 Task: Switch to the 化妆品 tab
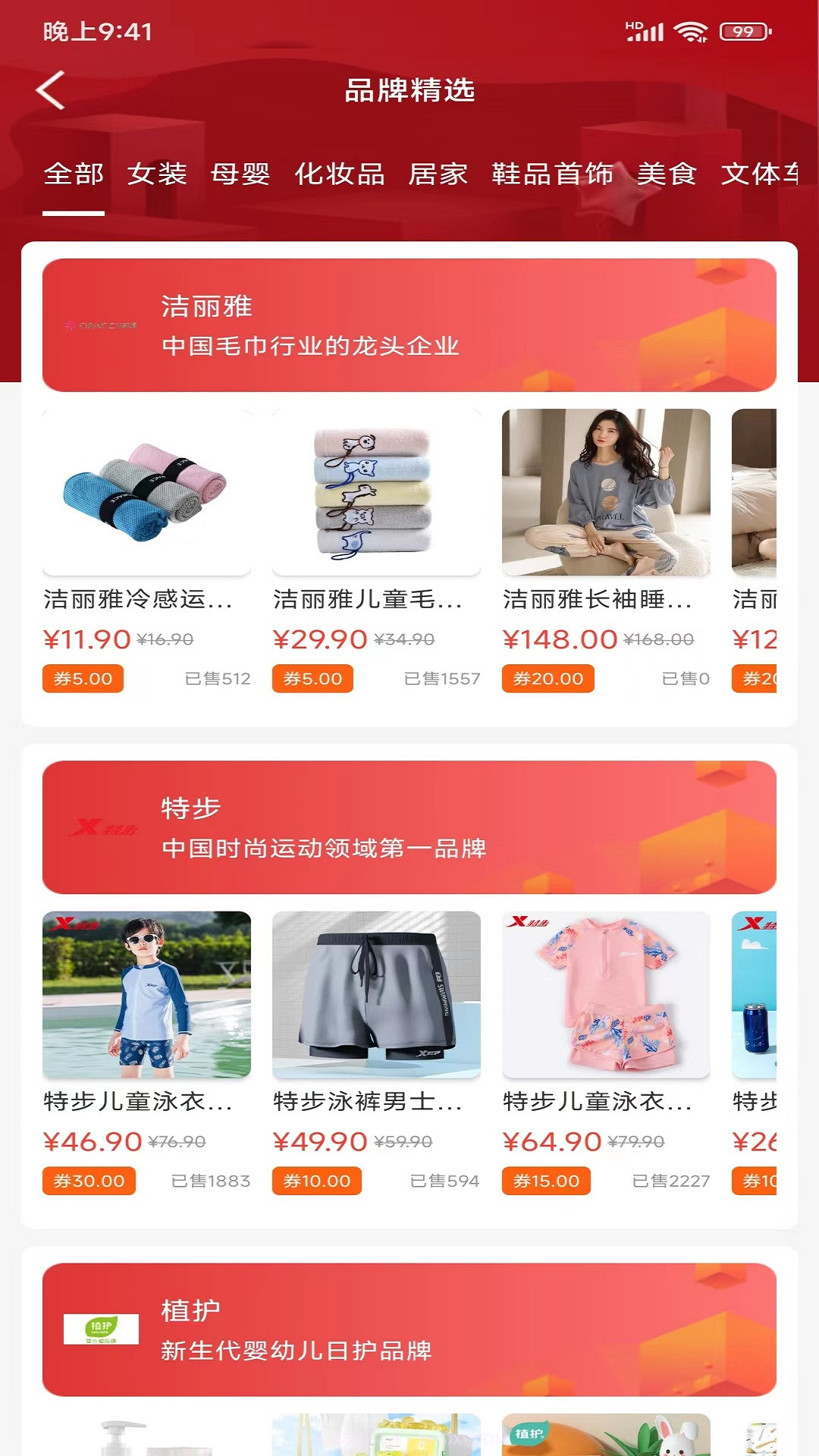click(x=339, y=174)
